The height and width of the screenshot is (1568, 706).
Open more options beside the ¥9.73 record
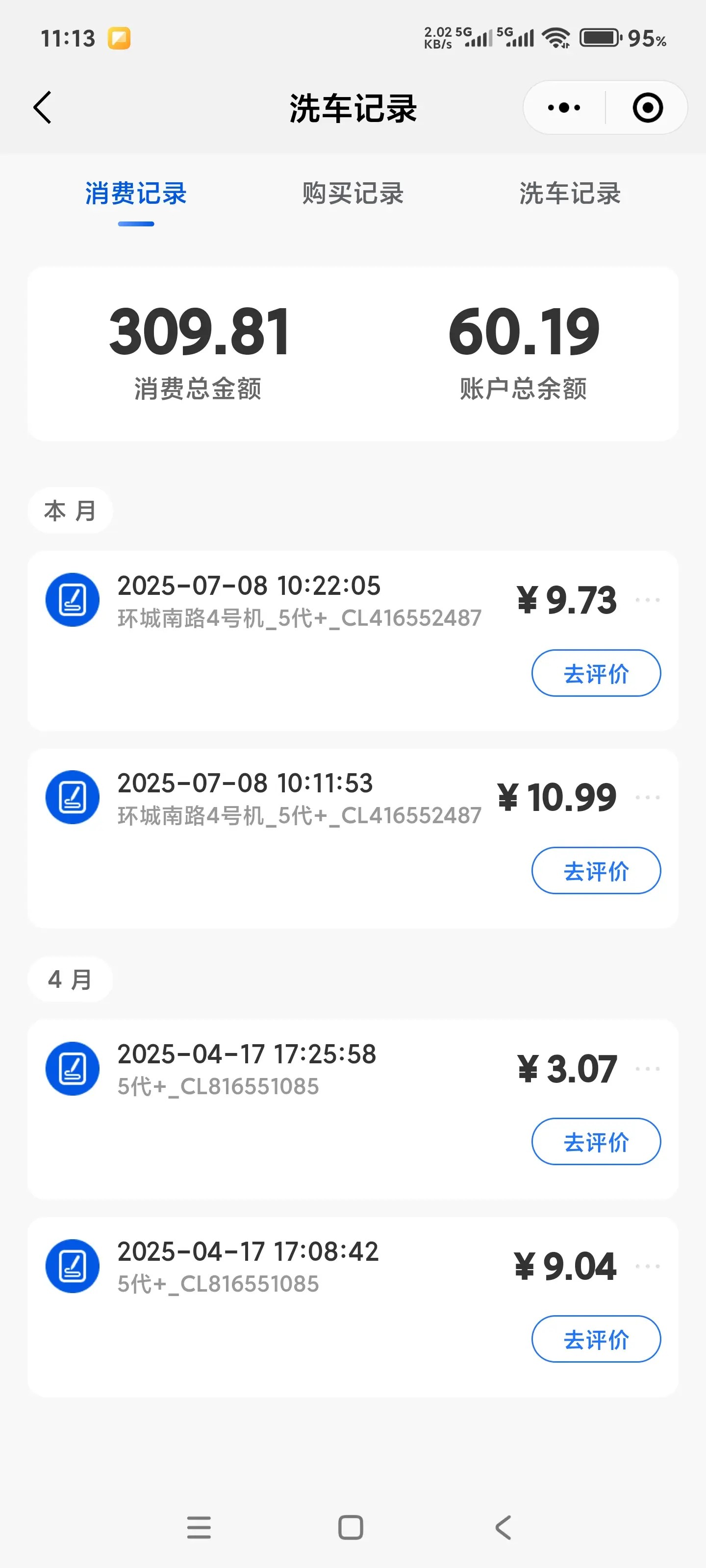coord(648,600)
